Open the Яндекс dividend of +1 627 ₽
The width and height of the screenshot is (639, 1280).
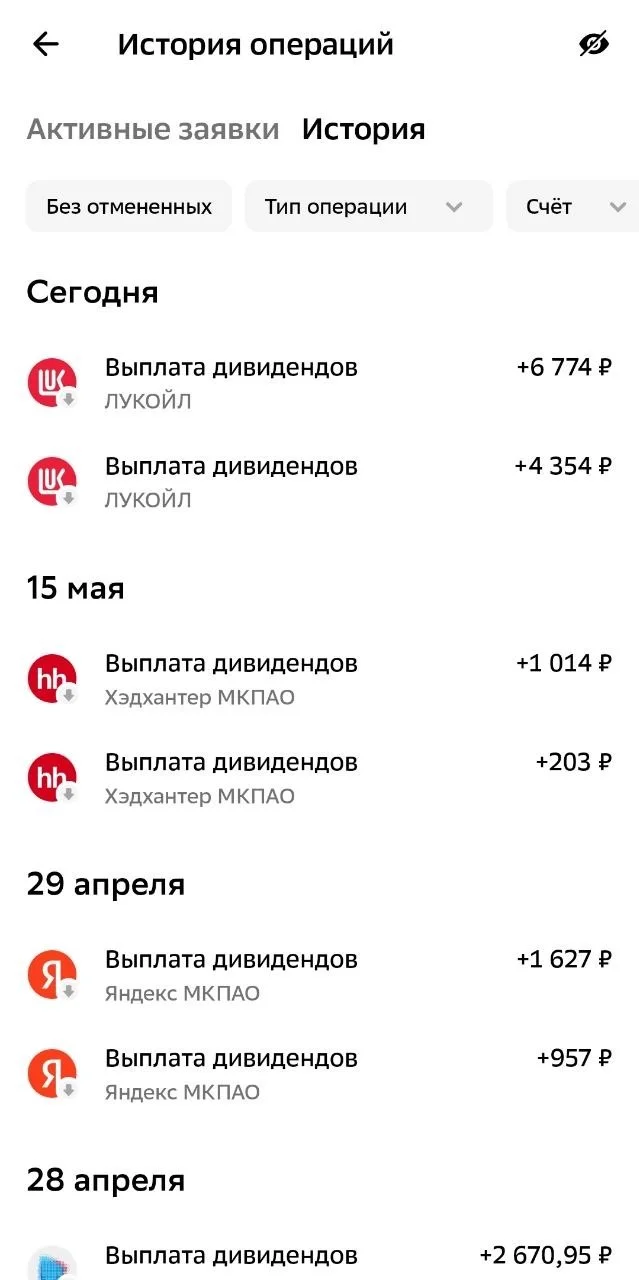click(319, 975)
